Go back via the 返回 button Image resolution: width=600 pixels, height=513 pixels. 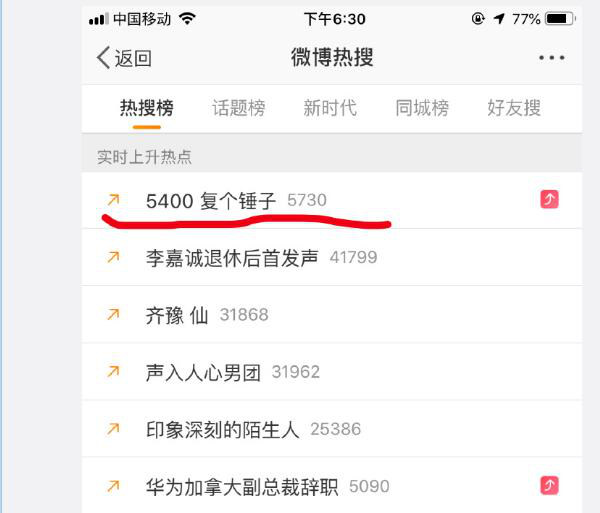124,58
